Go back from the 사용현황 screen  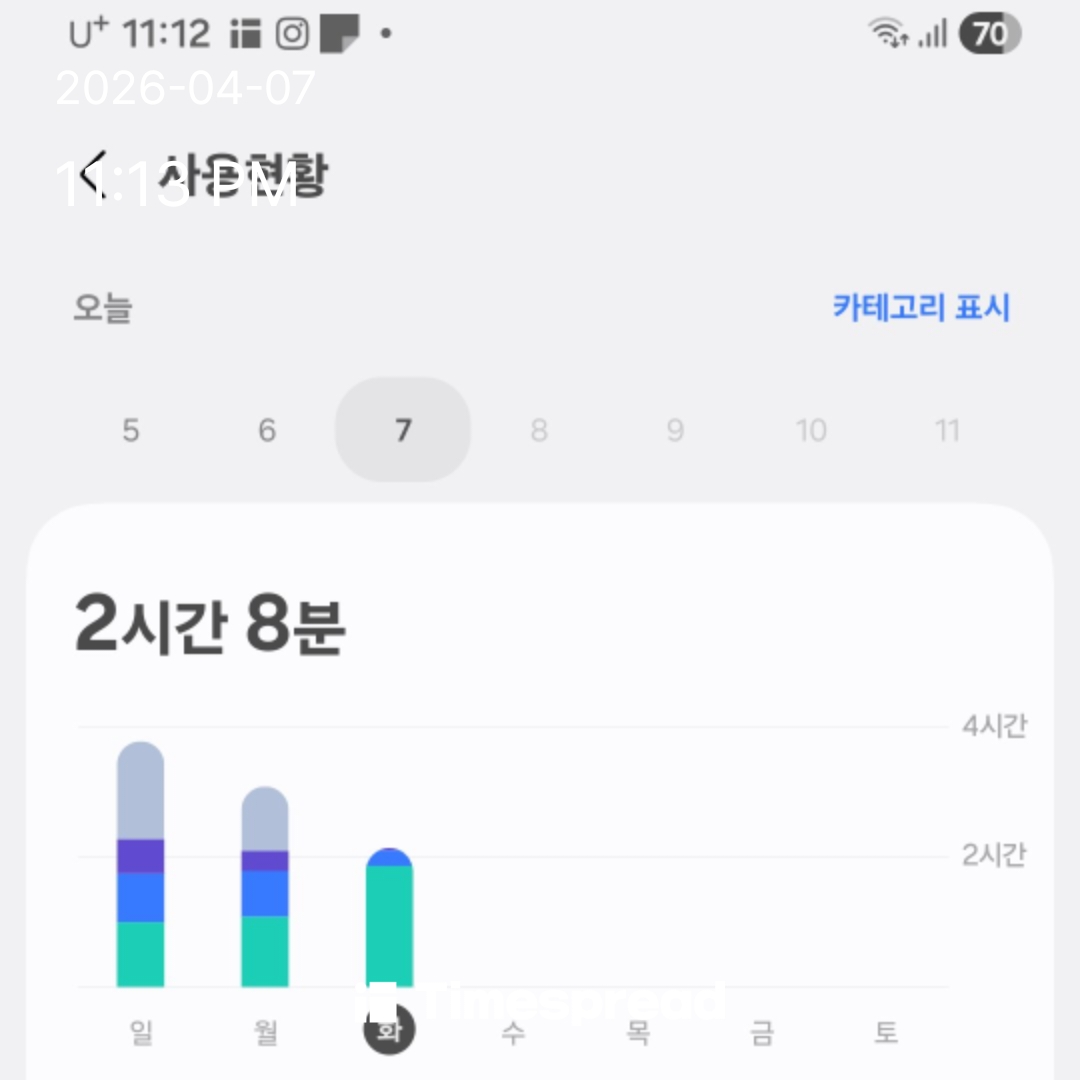(x=93, y=176)
